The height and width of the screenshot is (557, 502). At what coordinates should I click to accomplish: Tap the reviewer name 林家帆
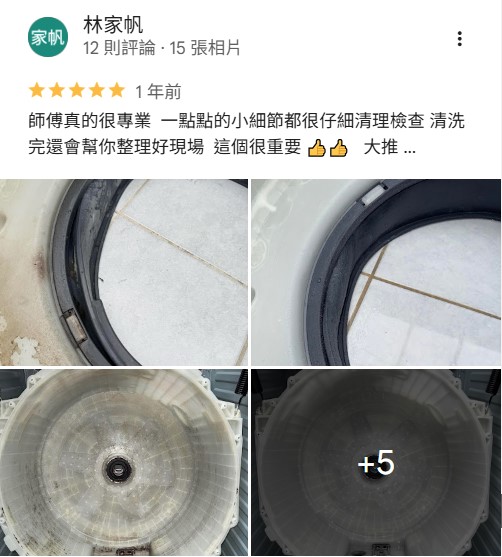click(x=113, y=25)
